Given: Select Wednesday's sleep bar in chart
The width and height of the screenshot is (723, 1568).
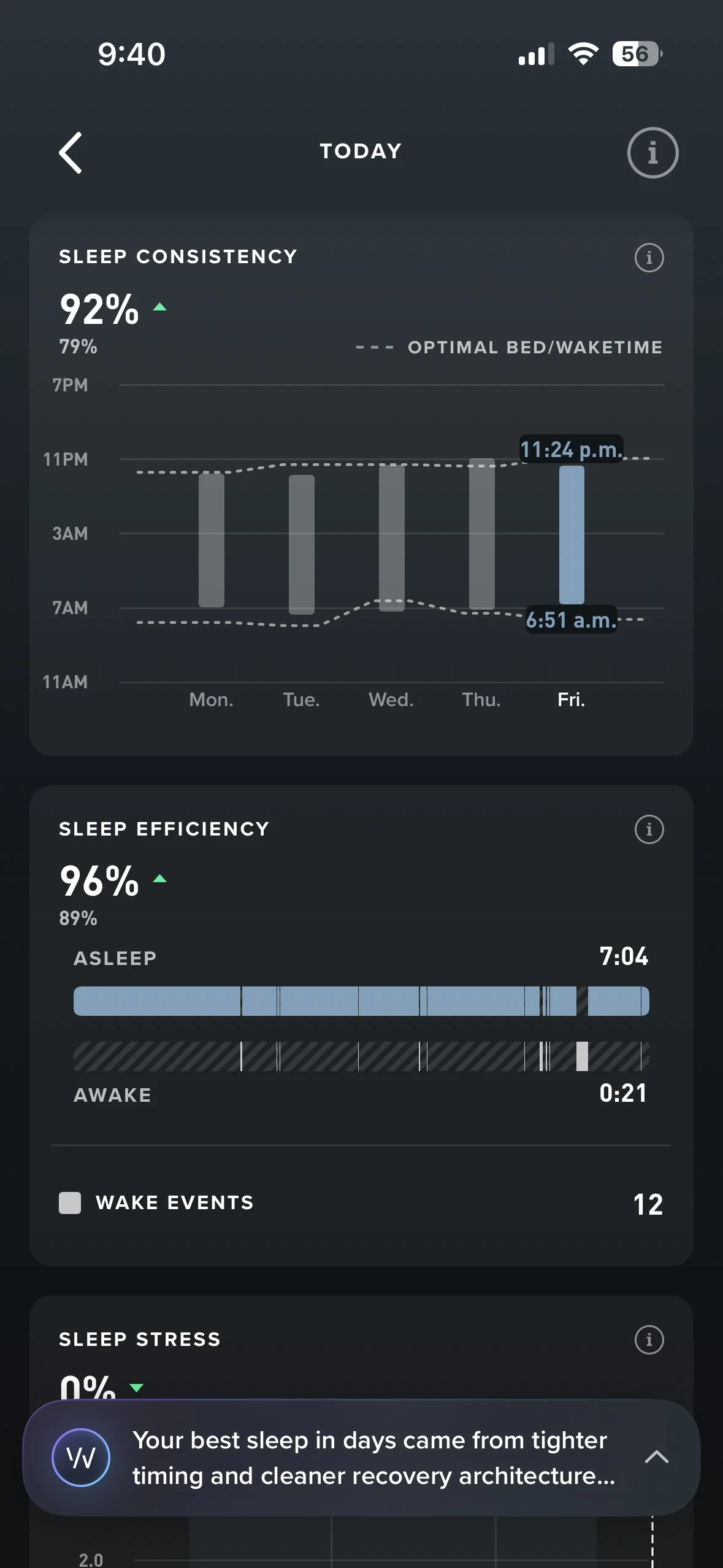Looking at the screenshot, I should point(392,538).
